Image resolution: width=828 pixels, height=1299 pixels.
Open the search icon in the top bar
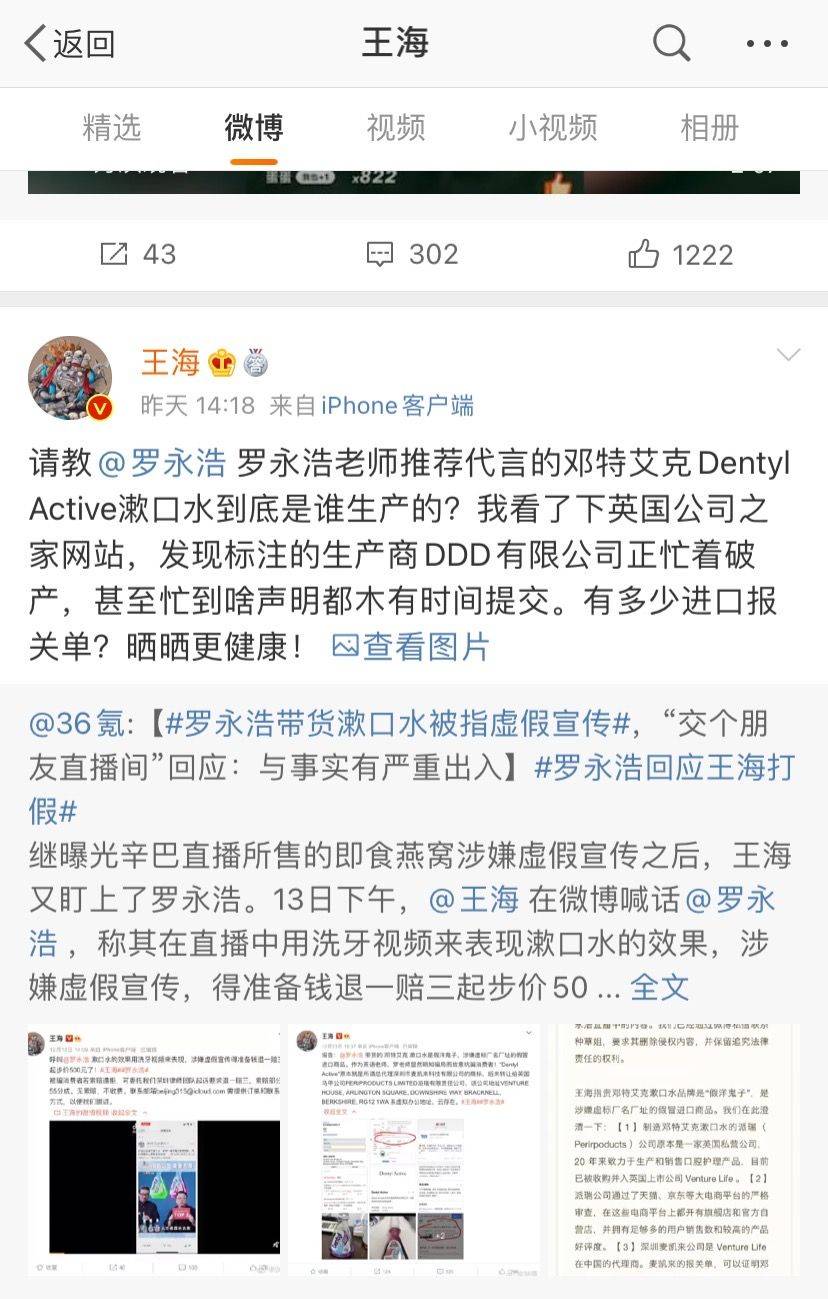click(671, 44)
